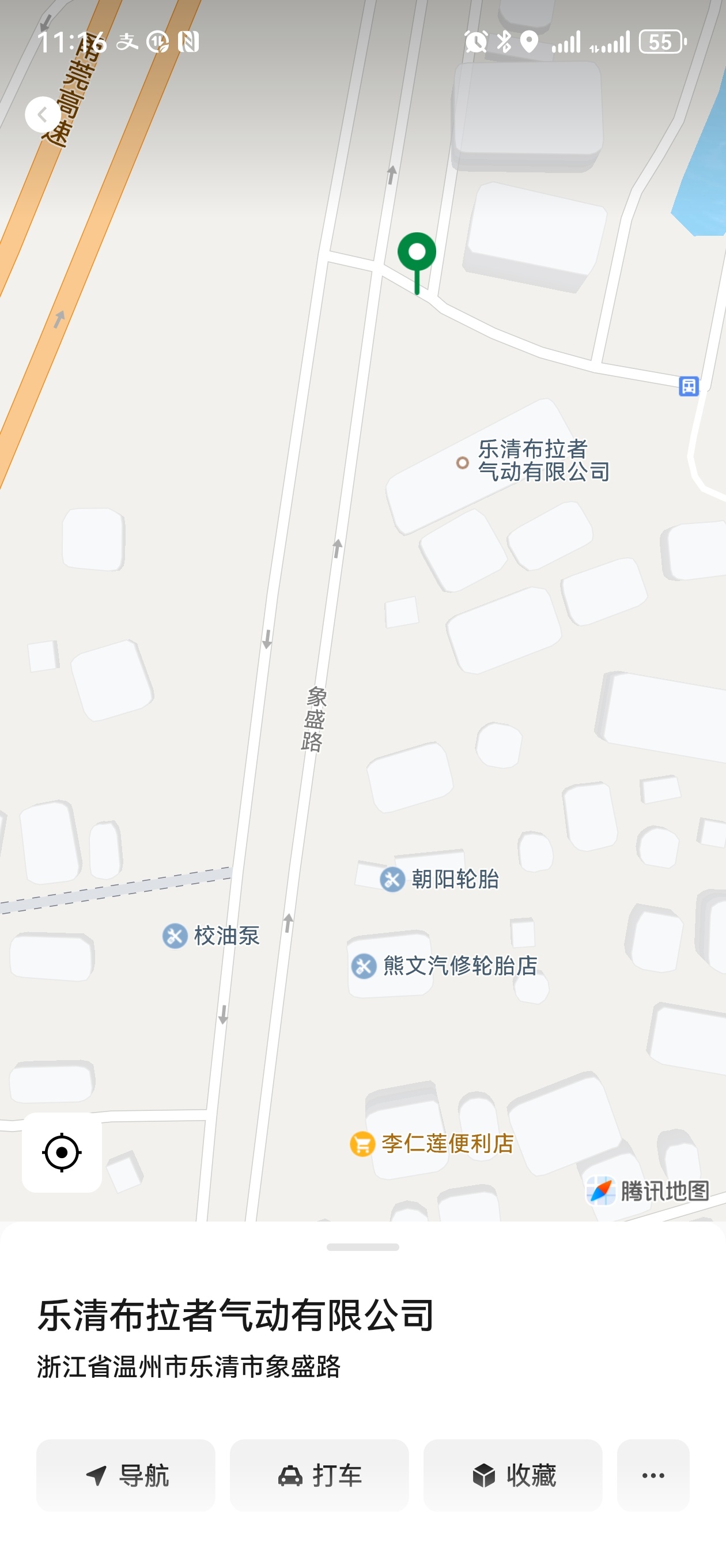Select 熊文汽修轮胎店 on the map
The image size is (726, 1568).
[x=445, y=966]
